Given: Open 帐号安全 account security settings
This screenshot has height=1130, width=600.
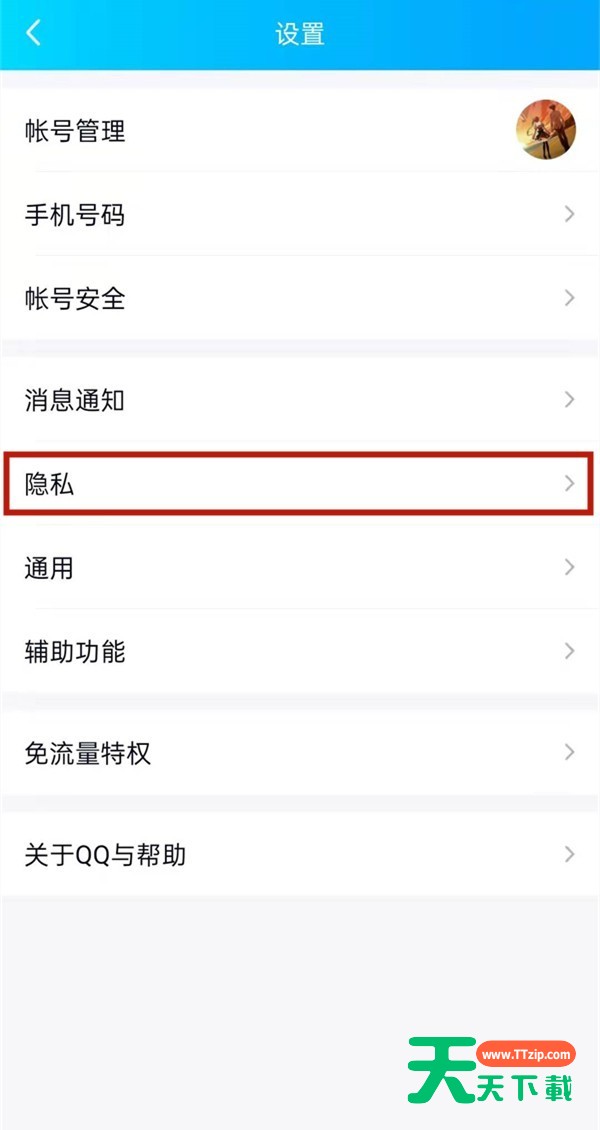Looking at the screenshot, I should (x=300, y=298).
